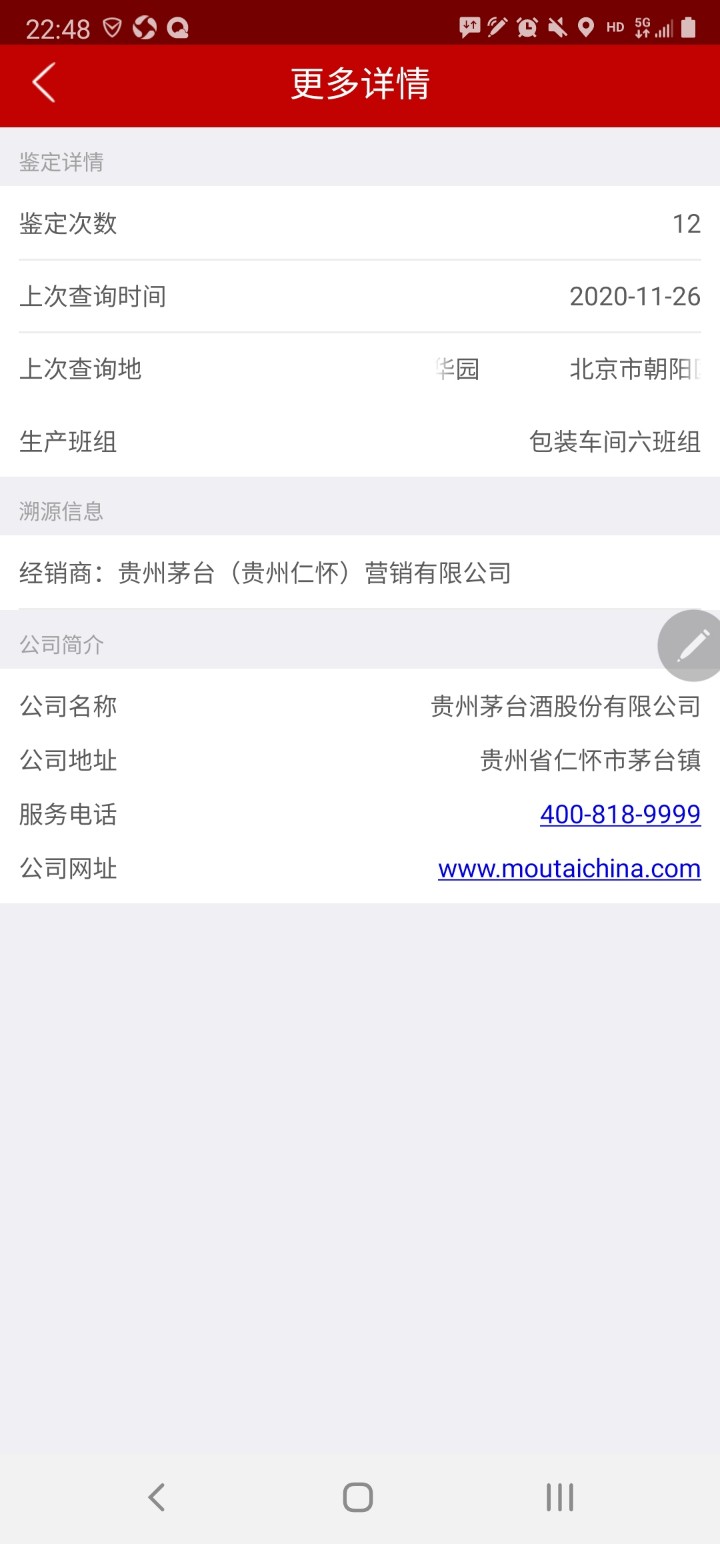Image resolution: width=720 pixels, height=1544 pixels.
Task: Open the www.moutaichina.com website link
Action: 569,869
